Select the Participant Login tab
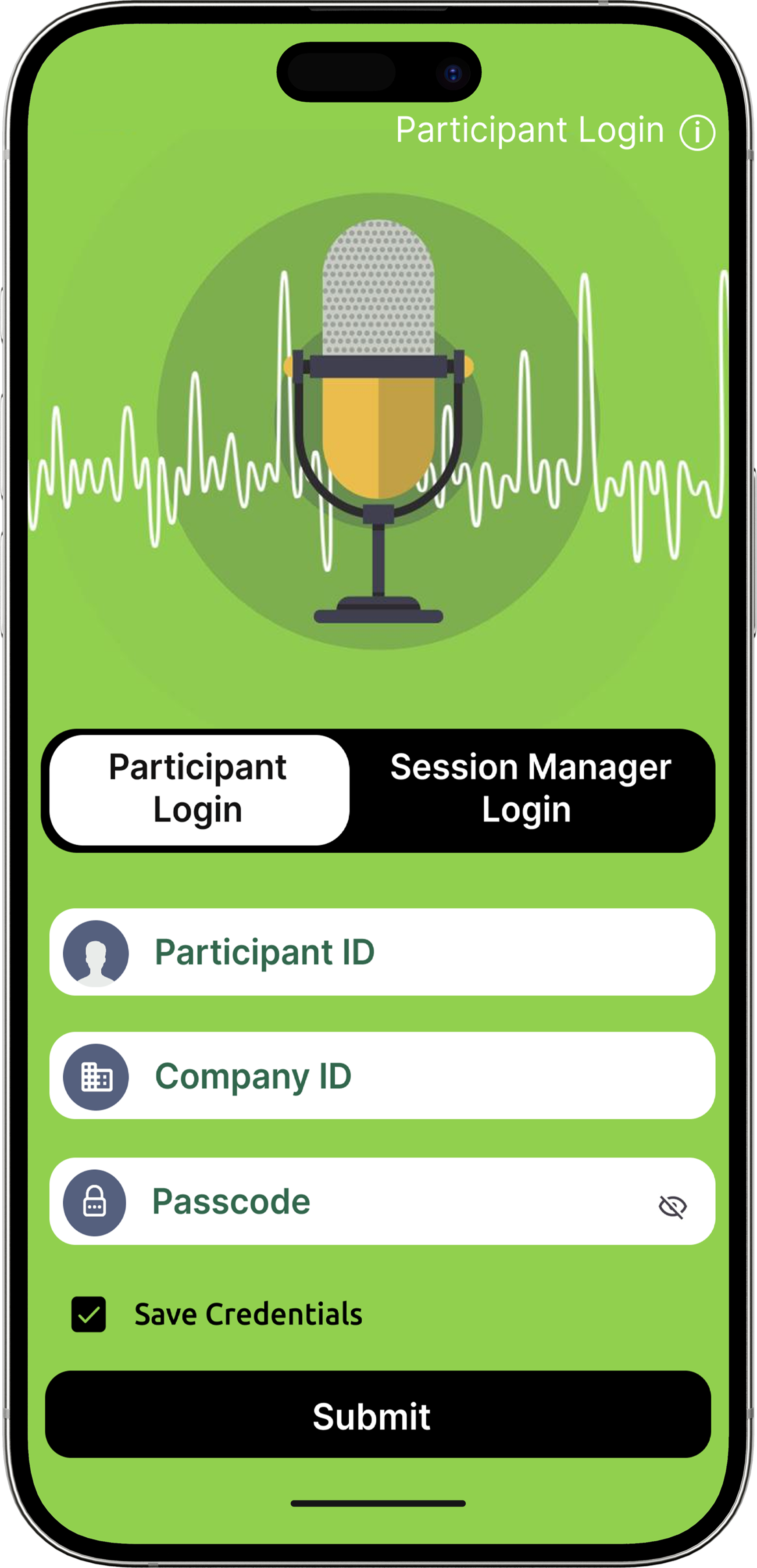This screenshot has width=757, height=1568. click(199, 789)
